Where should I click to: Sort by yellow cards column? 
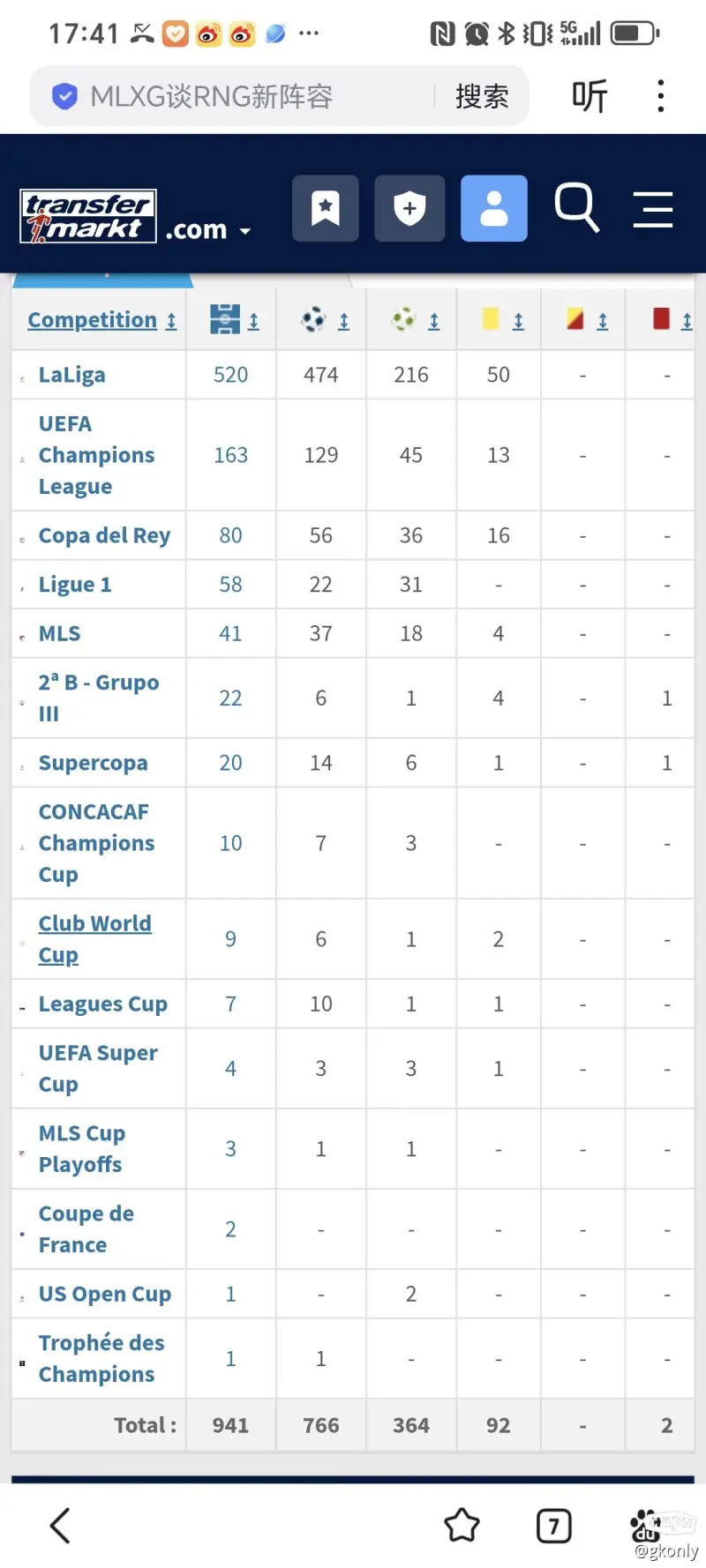503,319
